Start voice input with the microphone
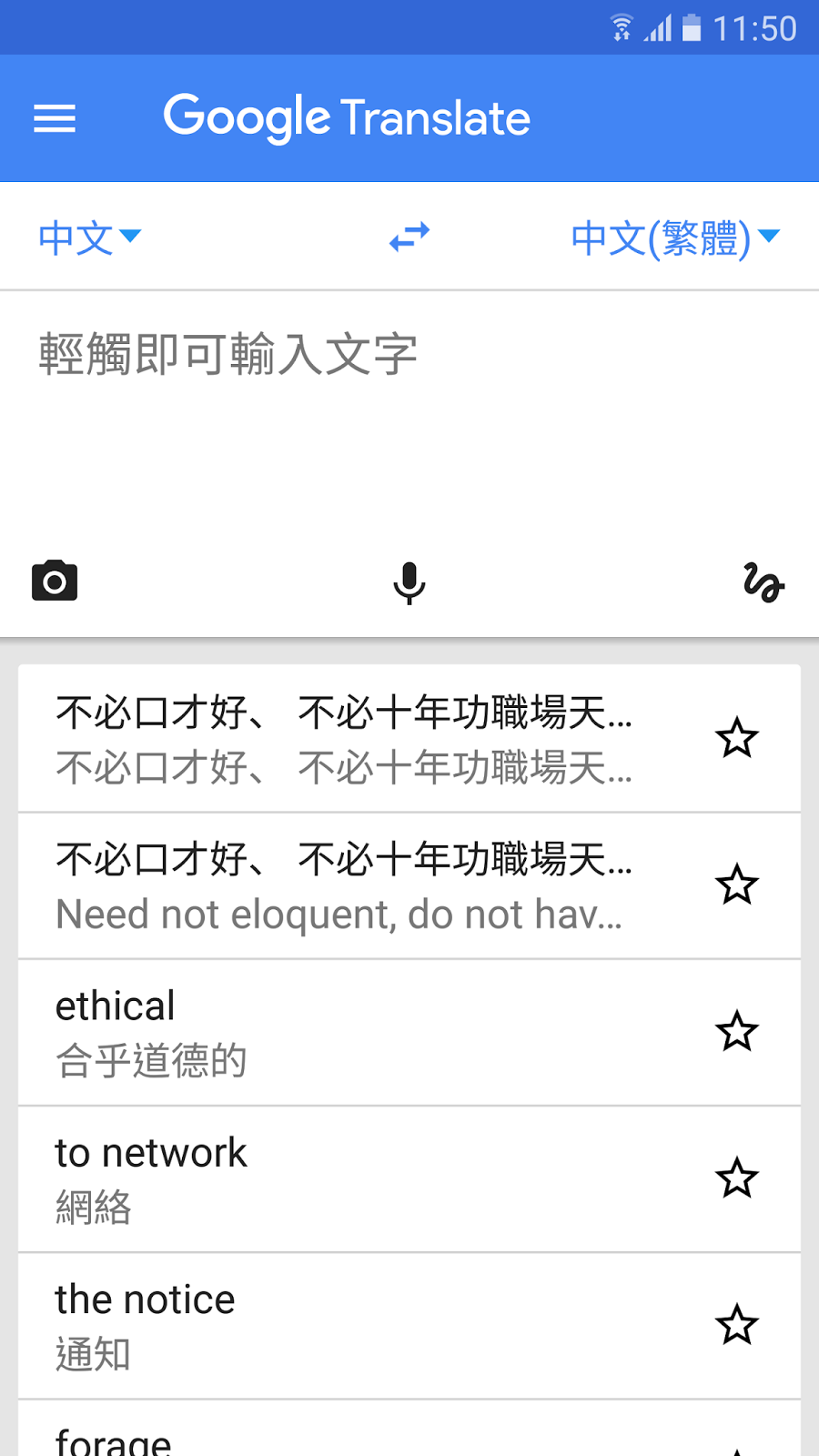This screenshot has height=1456, width=819. (409, 582)
